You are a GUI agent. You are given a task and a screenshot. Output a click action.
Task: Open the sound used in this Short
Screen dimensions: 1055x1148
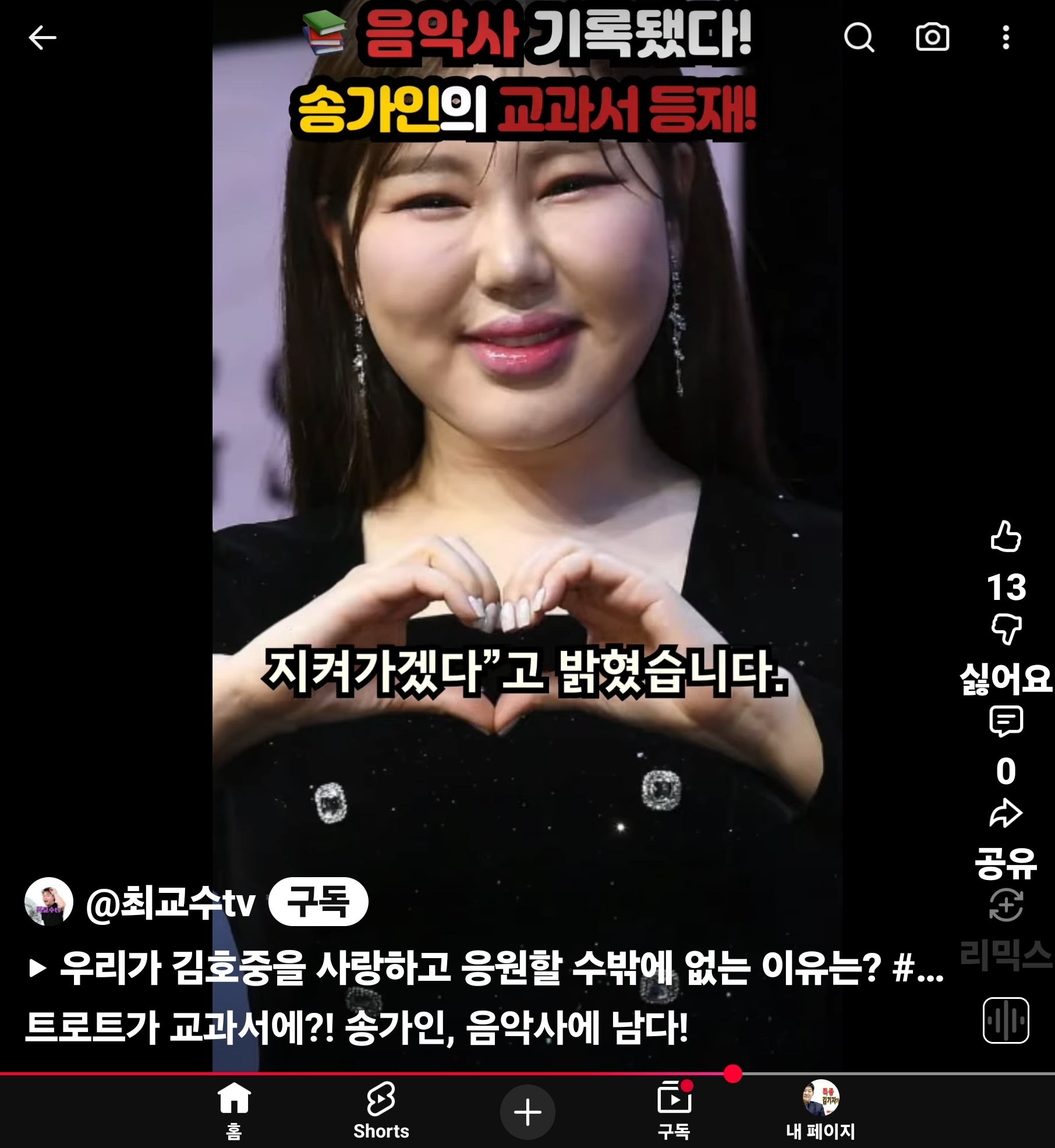(x=1006, y=1020)
